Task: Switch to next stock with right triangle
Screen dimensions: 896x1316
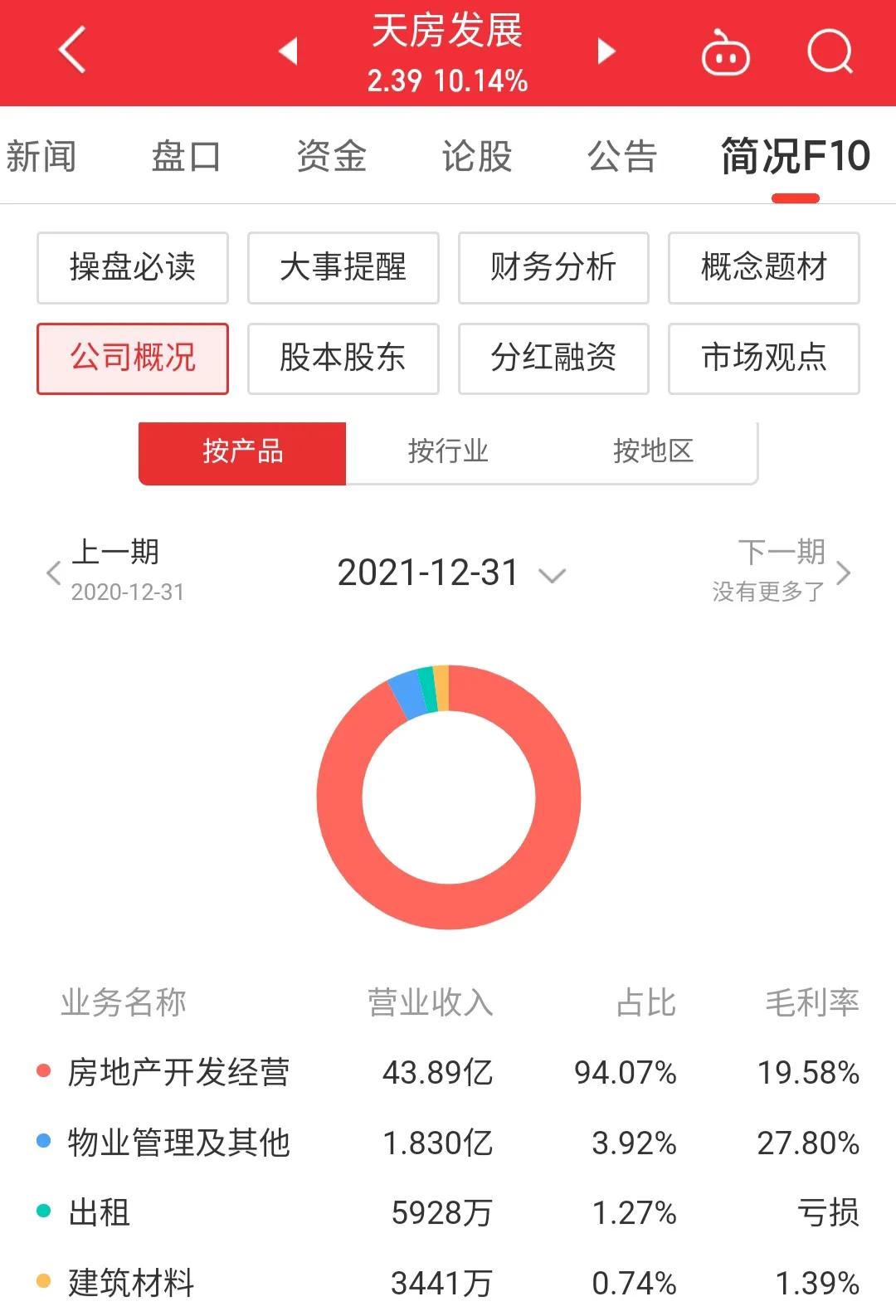Action: coord(606,51)
